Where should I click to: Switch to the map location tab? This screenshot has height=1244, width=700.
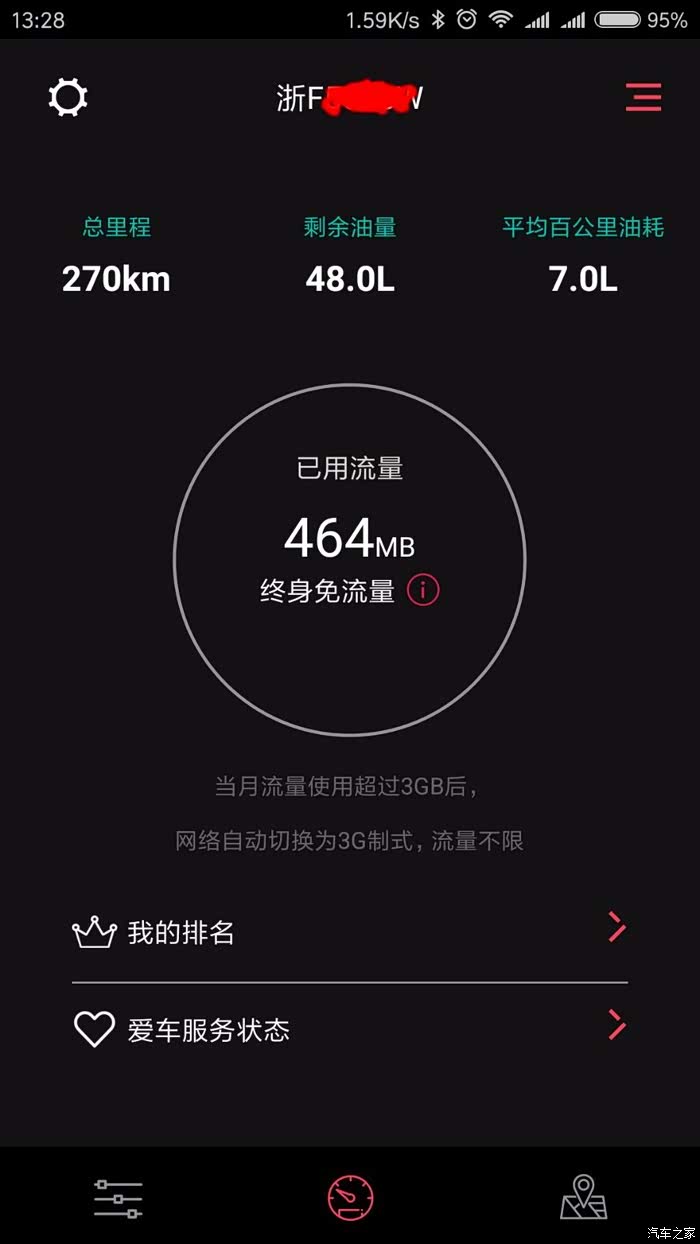[584, 1197]
